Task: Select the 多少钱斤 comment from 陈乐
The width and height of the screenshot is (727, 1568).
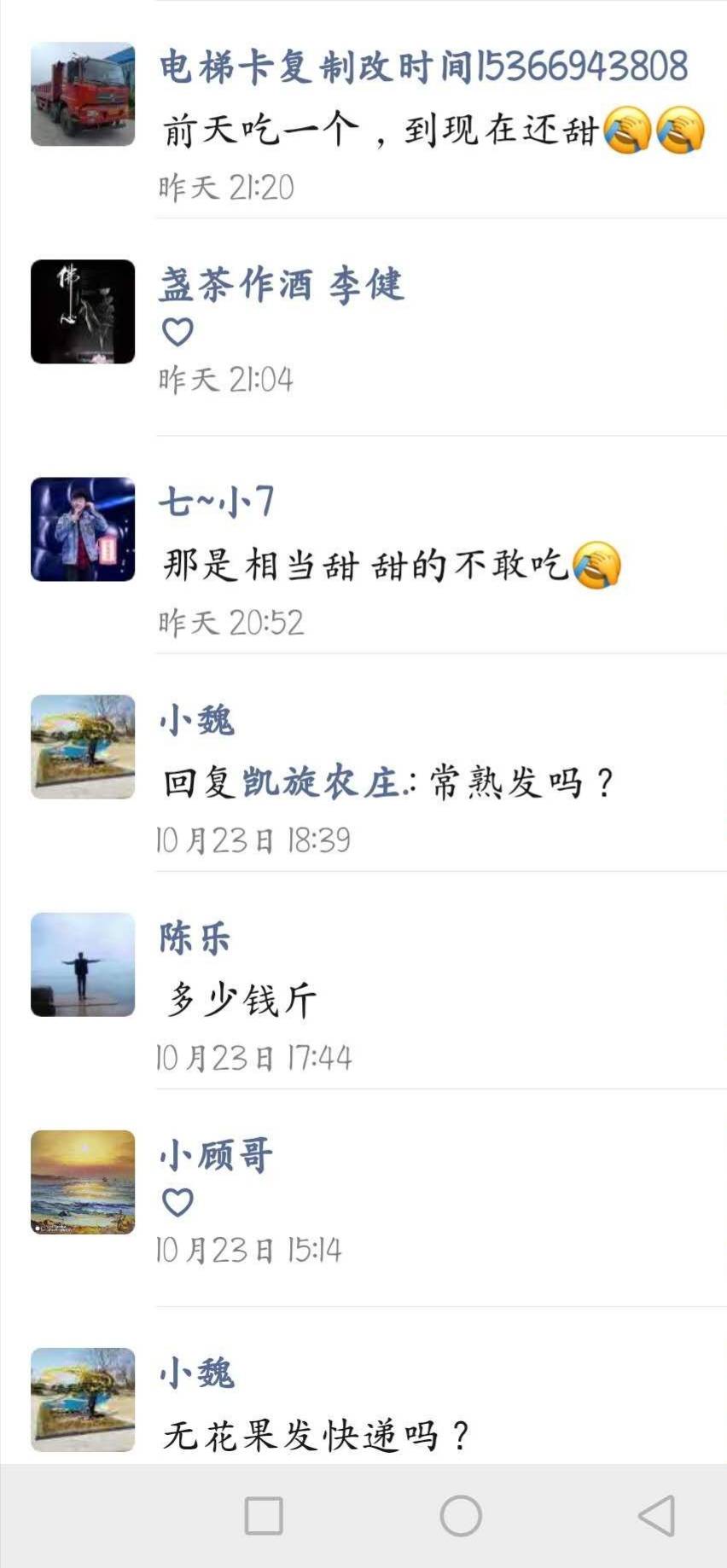Action: tap(241, 1000)
